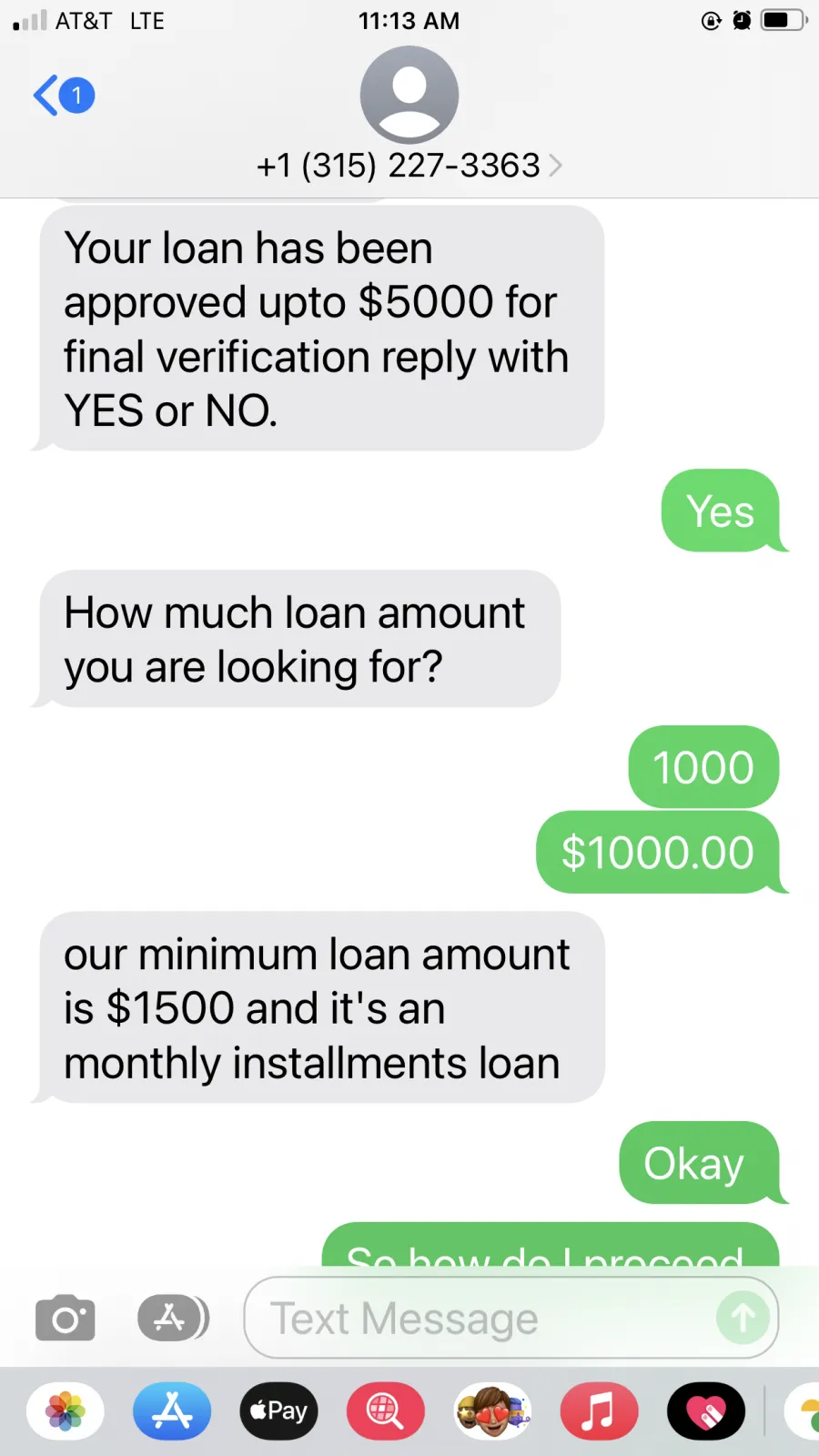The height and width of the screenshot is (1456, 819).
Task: Open contact details for +1 (315) 227-3363
Action: click(409, 166)
